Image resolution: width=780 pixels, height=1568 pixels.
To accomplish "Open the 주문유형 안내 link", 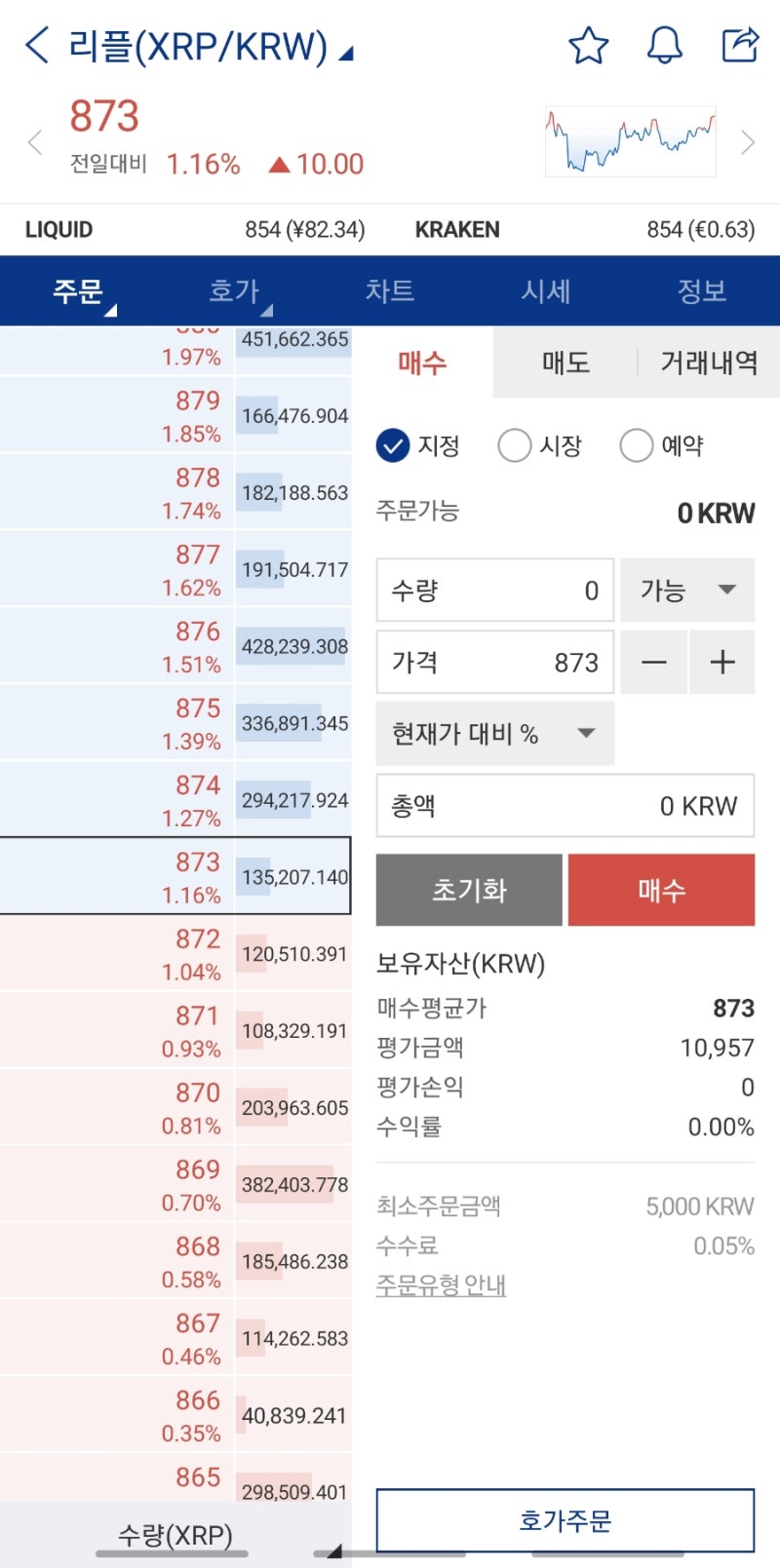I will pos(441,1285).
